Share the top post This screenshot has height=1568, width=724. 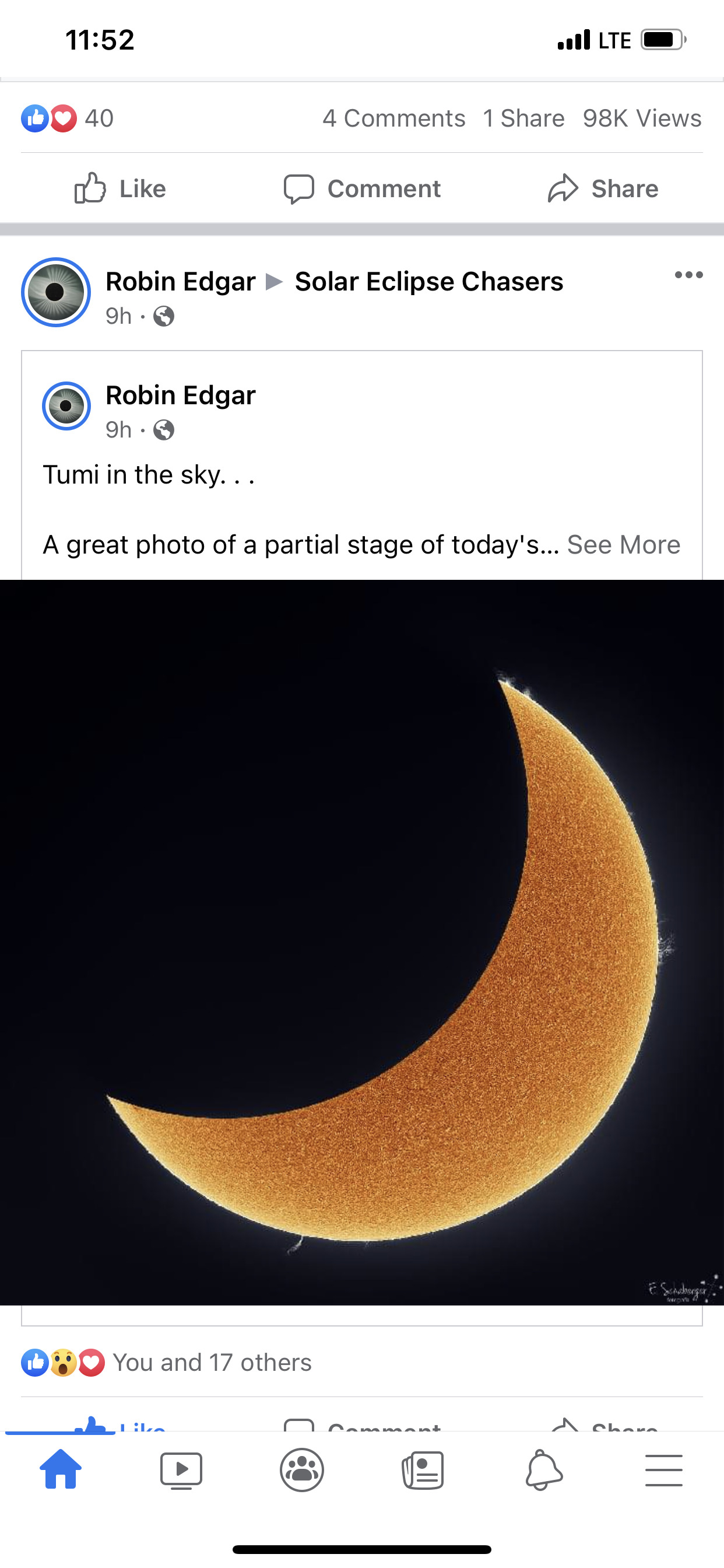coord(603,188)
